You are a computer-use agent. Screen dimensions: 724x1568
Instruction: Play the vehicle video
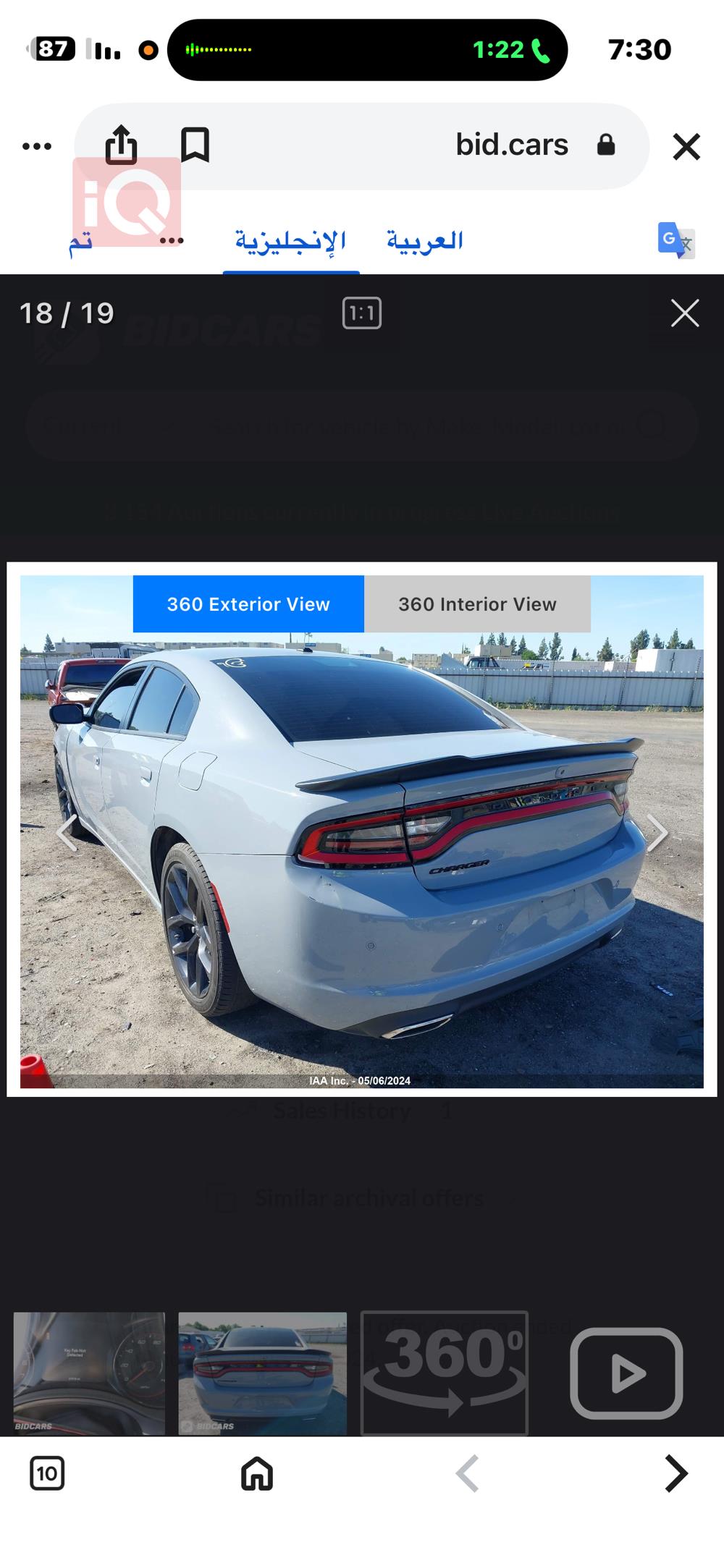tap(626, 1373)
